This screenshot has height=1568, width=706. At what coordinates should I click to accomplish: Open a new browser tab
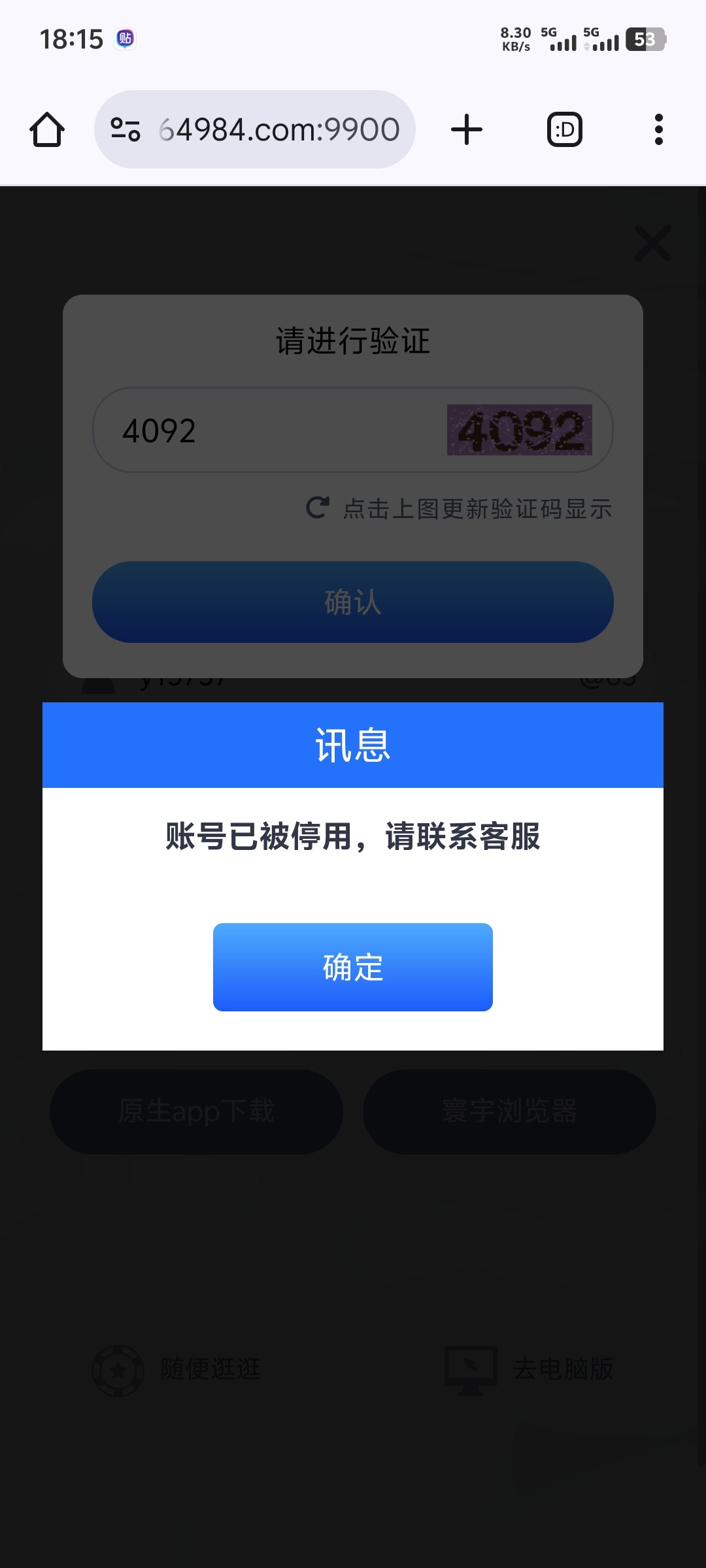coord(467,129)
